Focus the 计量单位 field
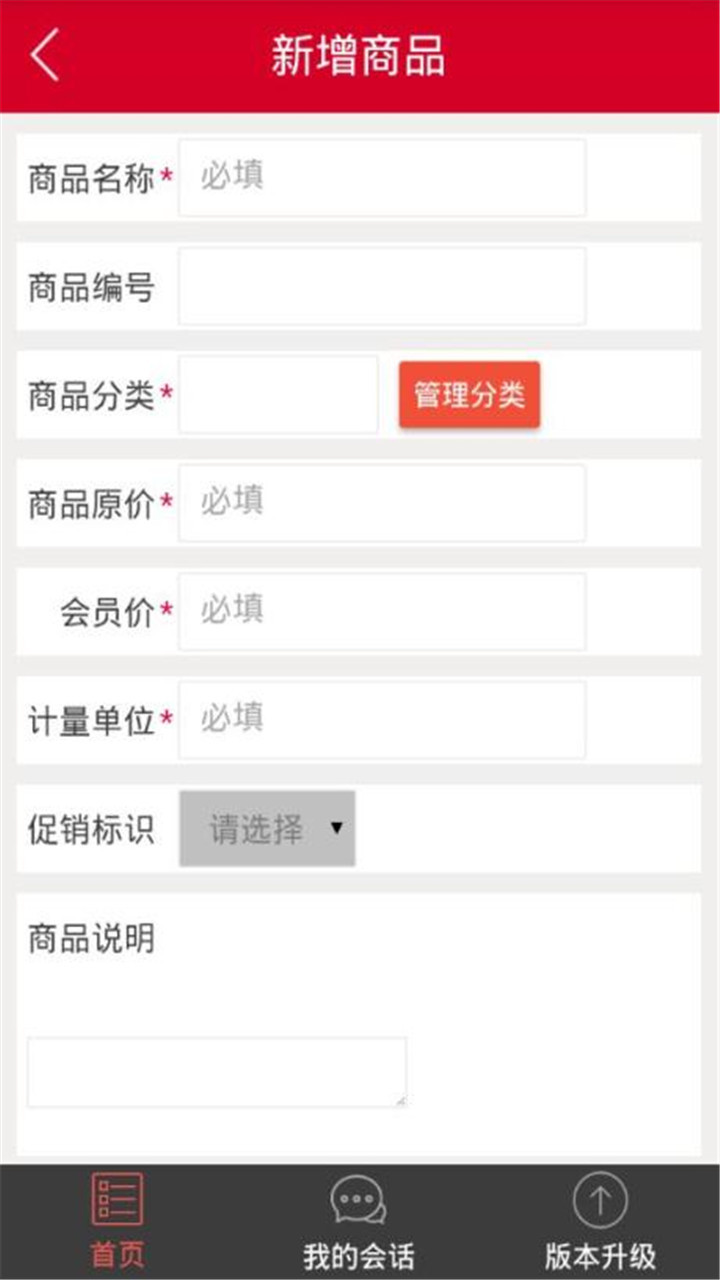Viewport: 720px width, 1280px height. [381, 720]
